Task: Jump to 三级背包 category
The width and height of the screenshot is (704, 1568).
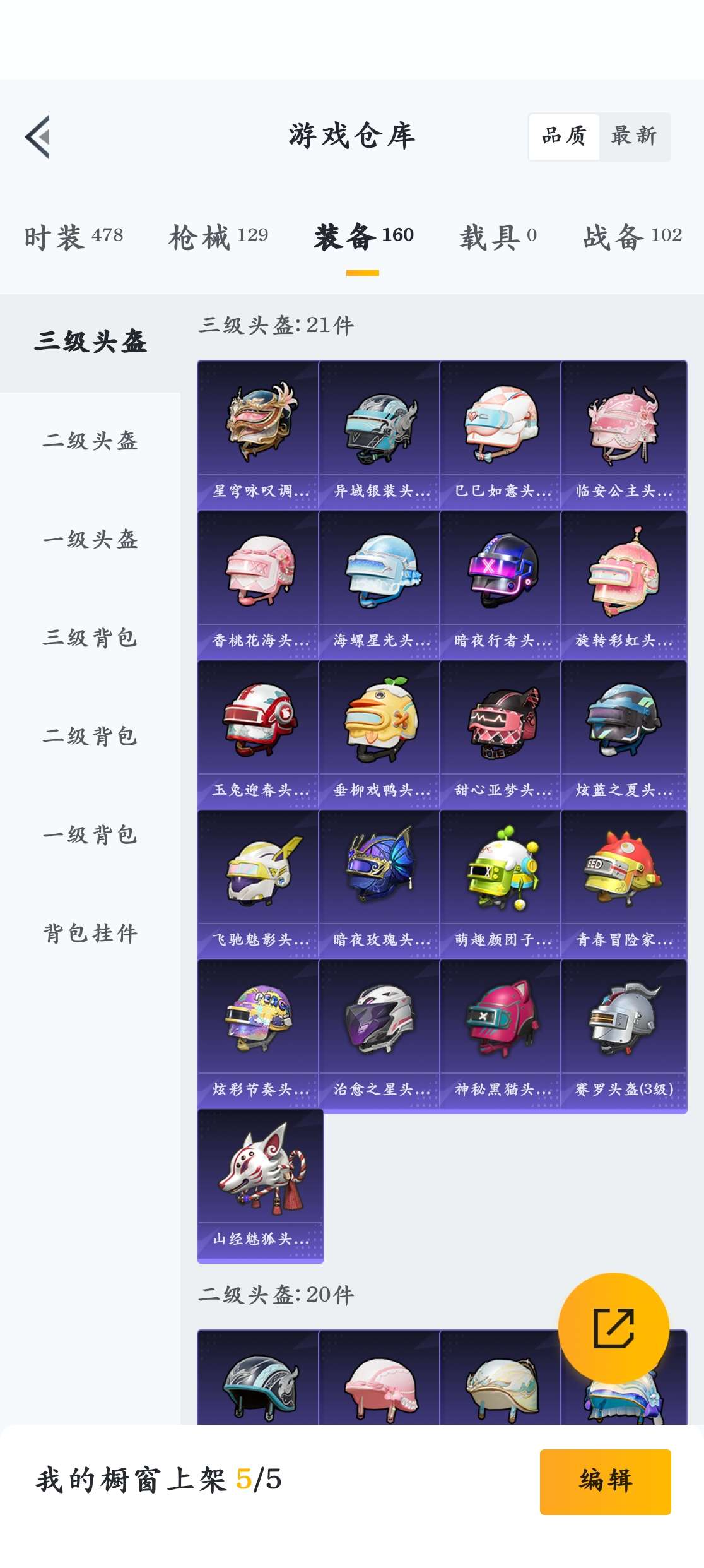Action: coord(90,638)
